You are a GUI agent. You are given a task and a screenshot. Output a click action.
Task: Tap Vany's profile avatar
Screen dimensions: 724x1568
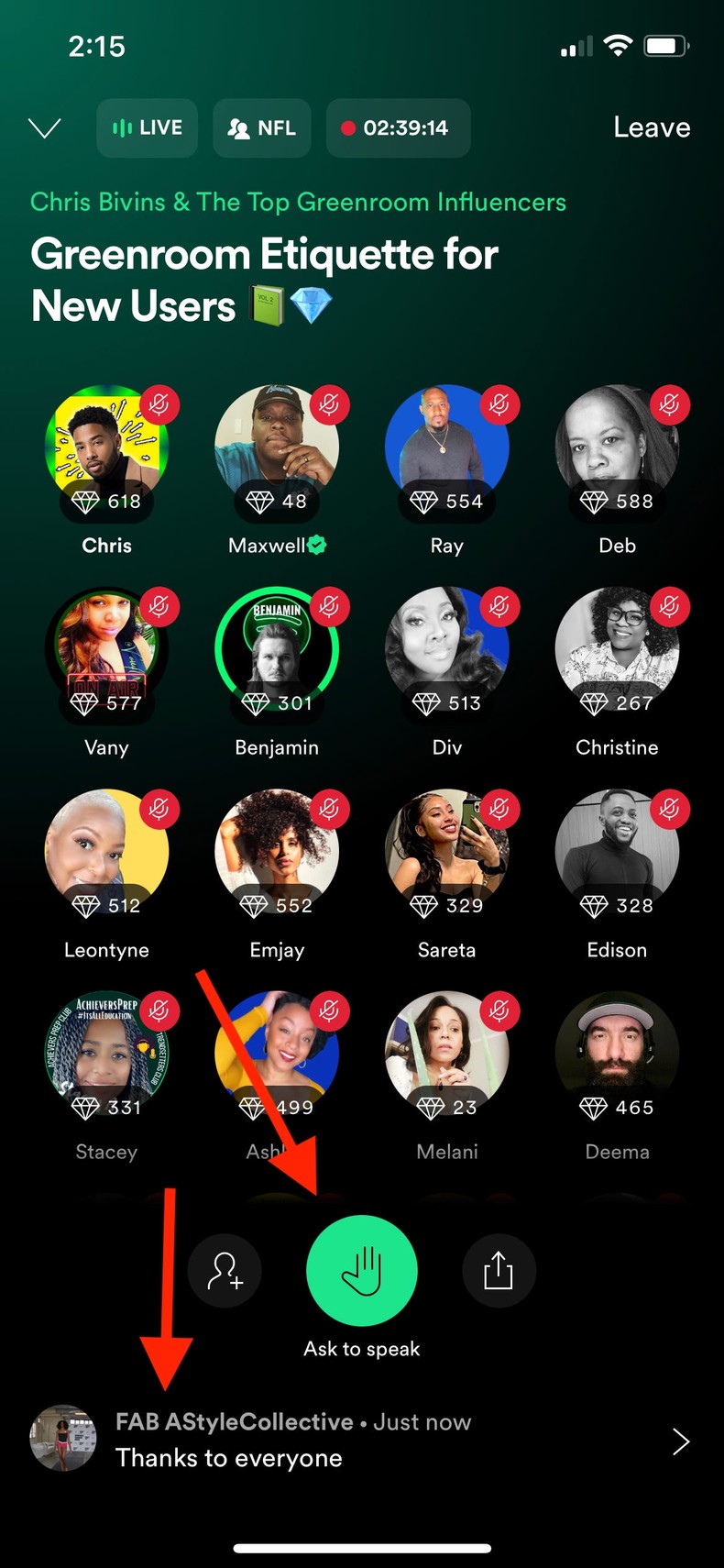(106, 647)
